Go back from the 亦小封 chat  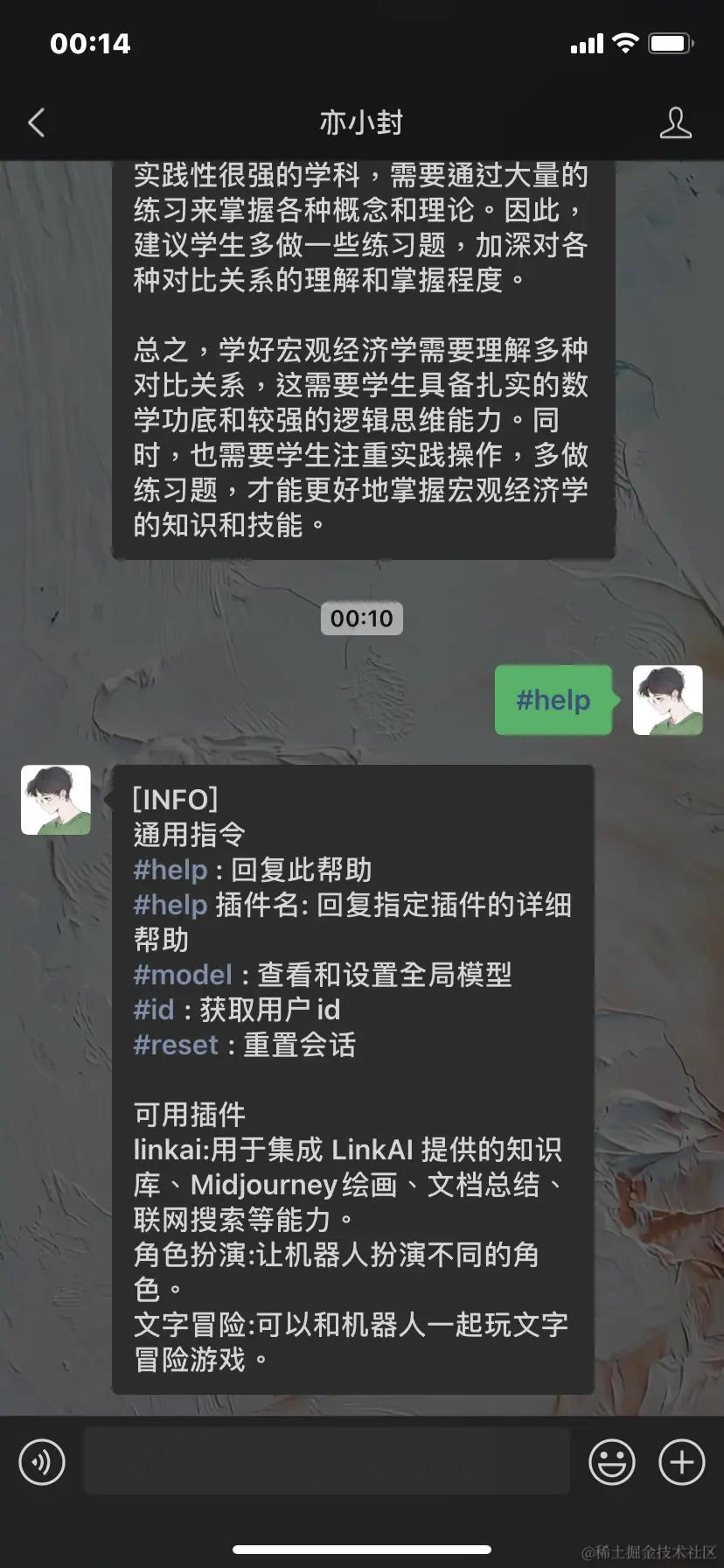coord(37,122)
